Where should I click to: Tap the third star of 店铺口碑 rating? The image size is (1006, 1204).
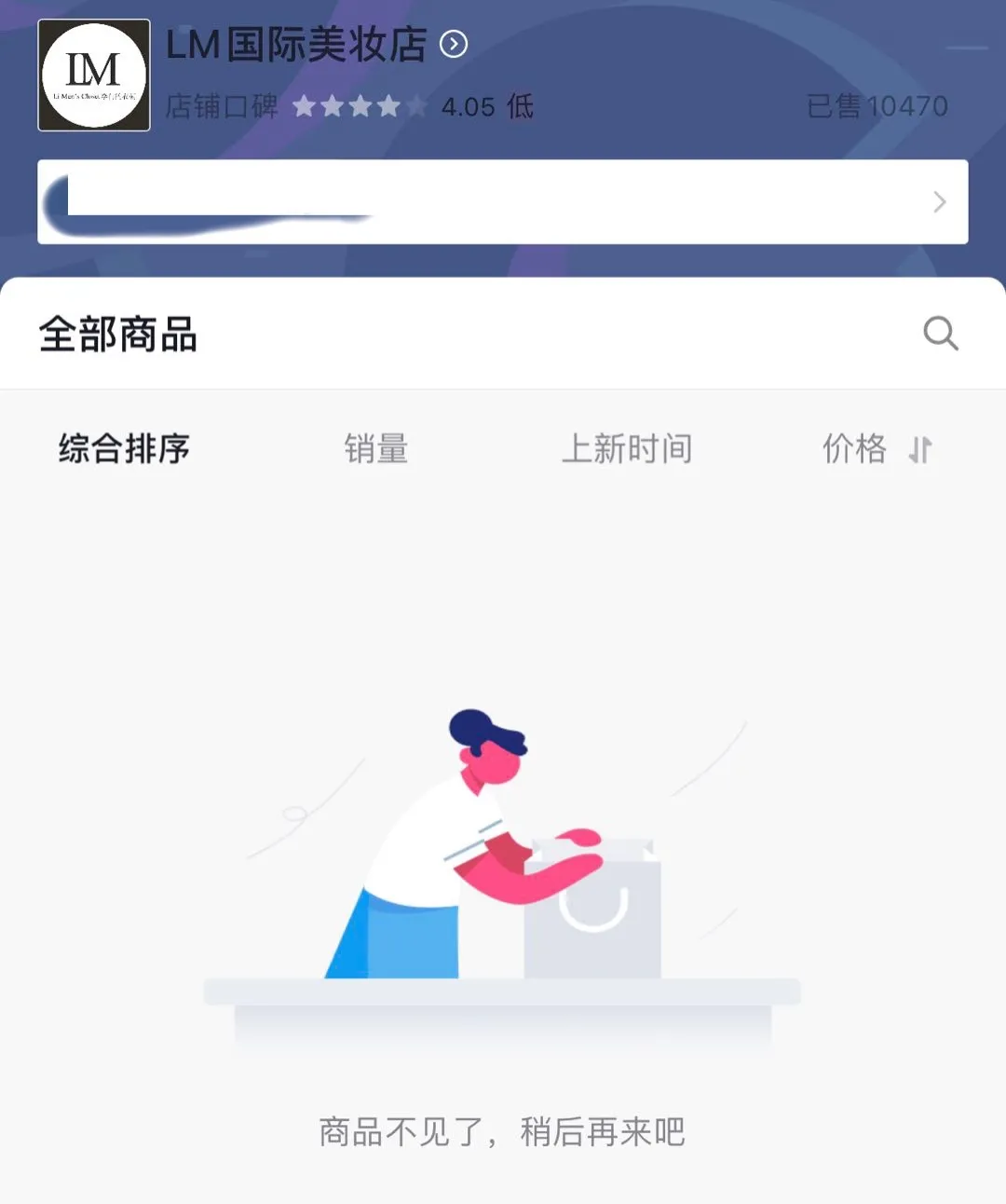coord(361,106)
